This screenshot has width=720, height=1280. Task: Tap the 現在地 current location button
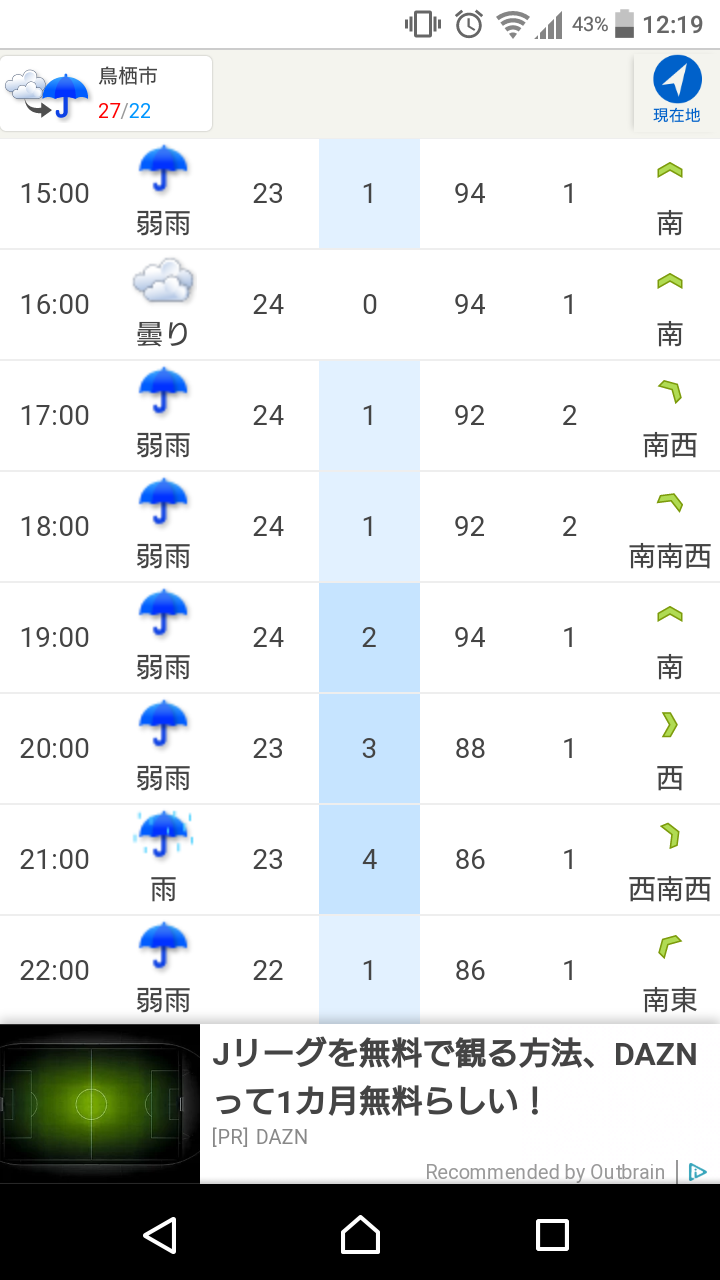677,92
